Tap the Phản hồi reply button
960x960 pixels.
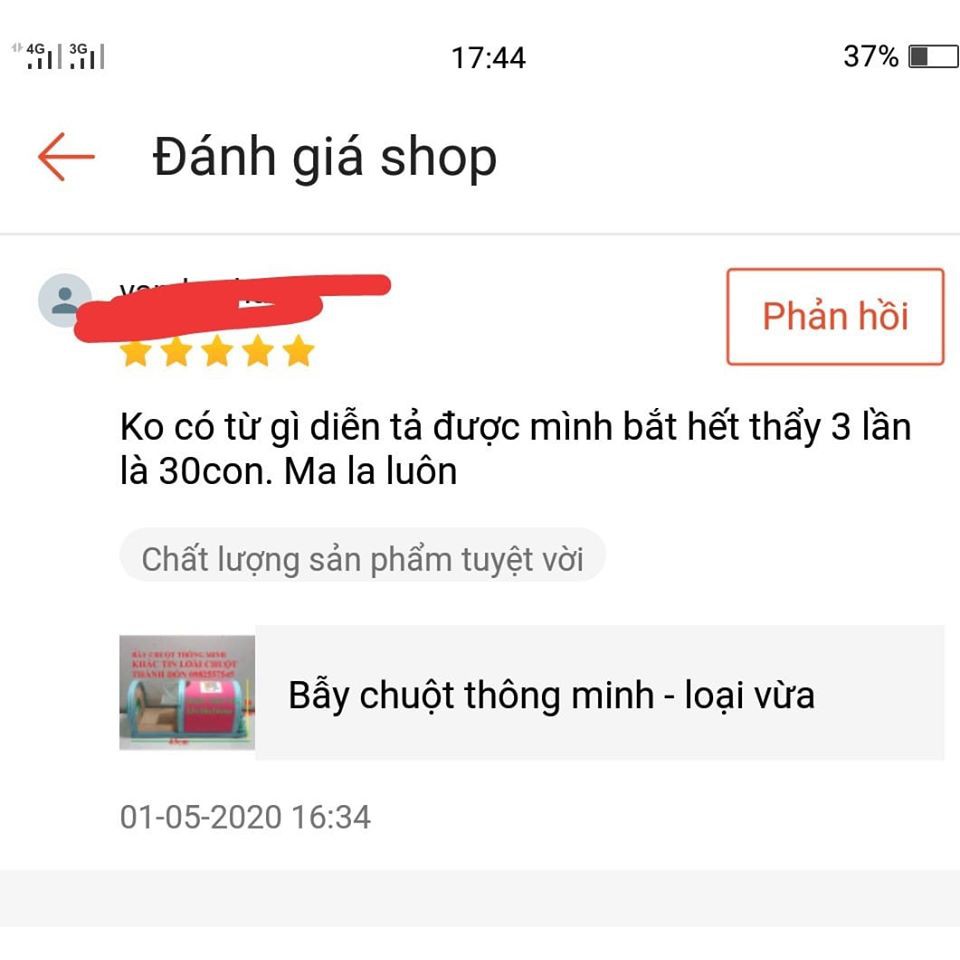[834, 316]
